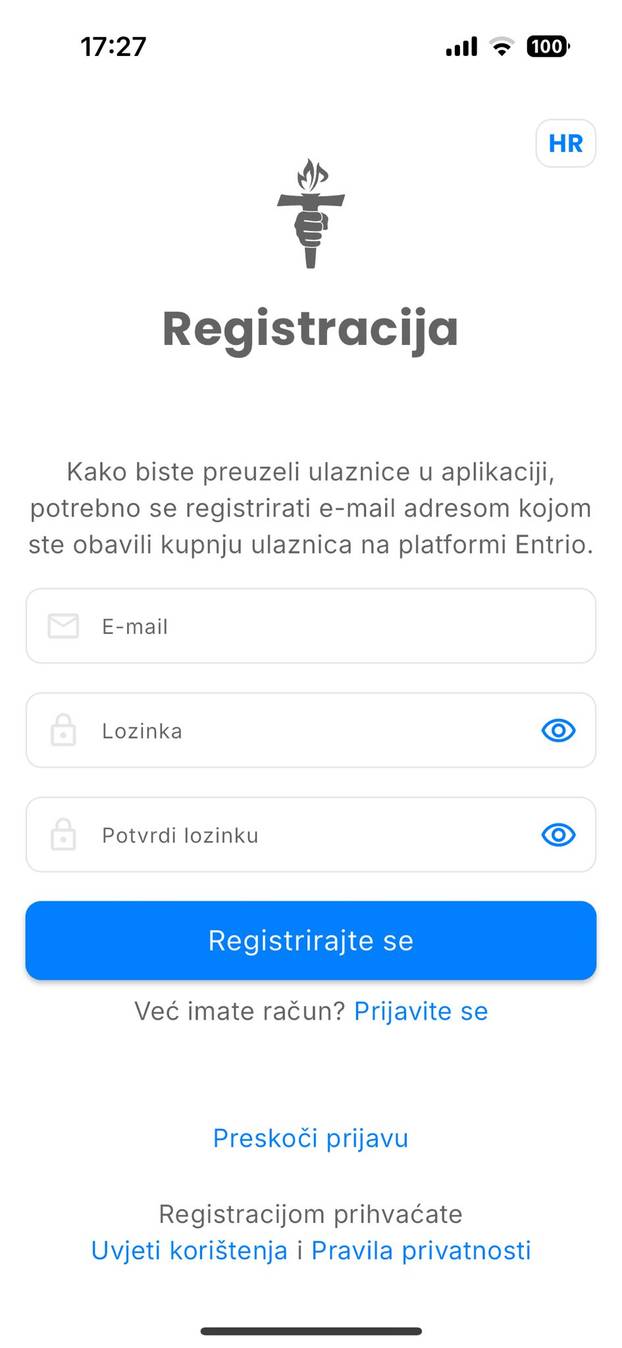Tap the Lozinka password field
This screenshot has height=1348, width=622.
pos(290,731)
